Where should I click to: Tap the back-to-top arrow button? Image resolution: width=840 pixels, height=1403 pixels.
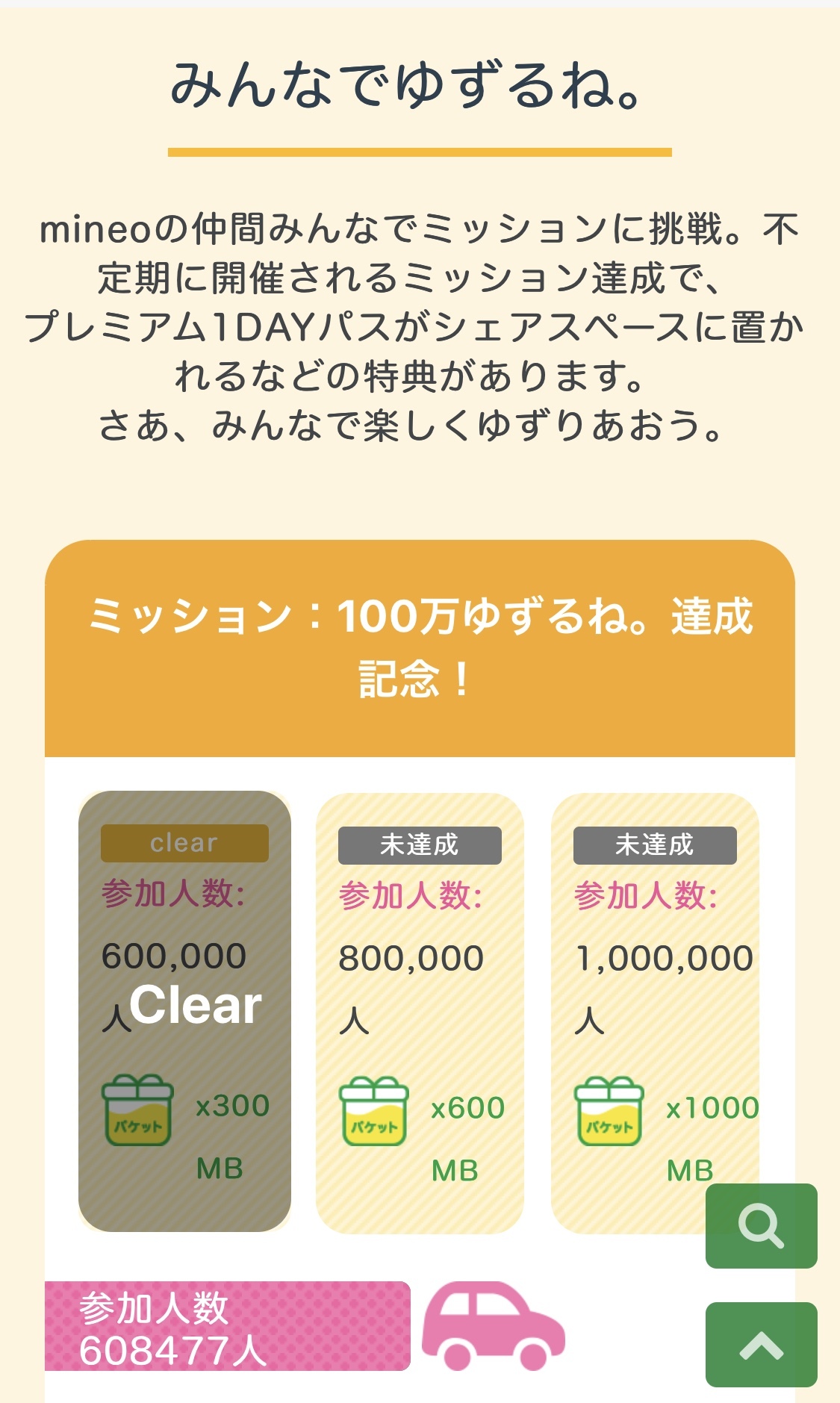[x=761, y=1345]
